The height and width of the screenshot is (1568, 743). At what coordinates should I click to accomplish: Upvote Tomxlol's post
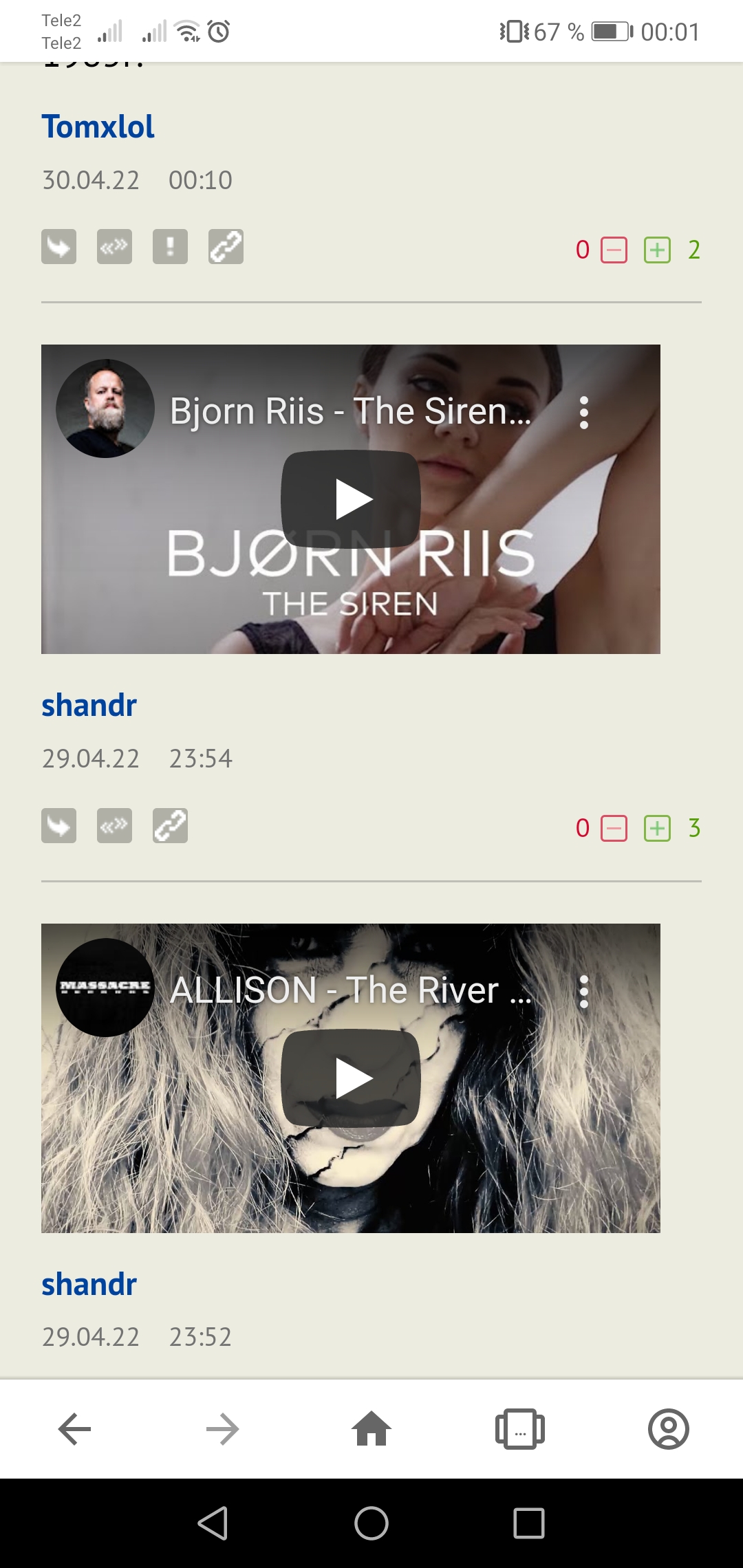pyautogui.click(x=657, y=250)
